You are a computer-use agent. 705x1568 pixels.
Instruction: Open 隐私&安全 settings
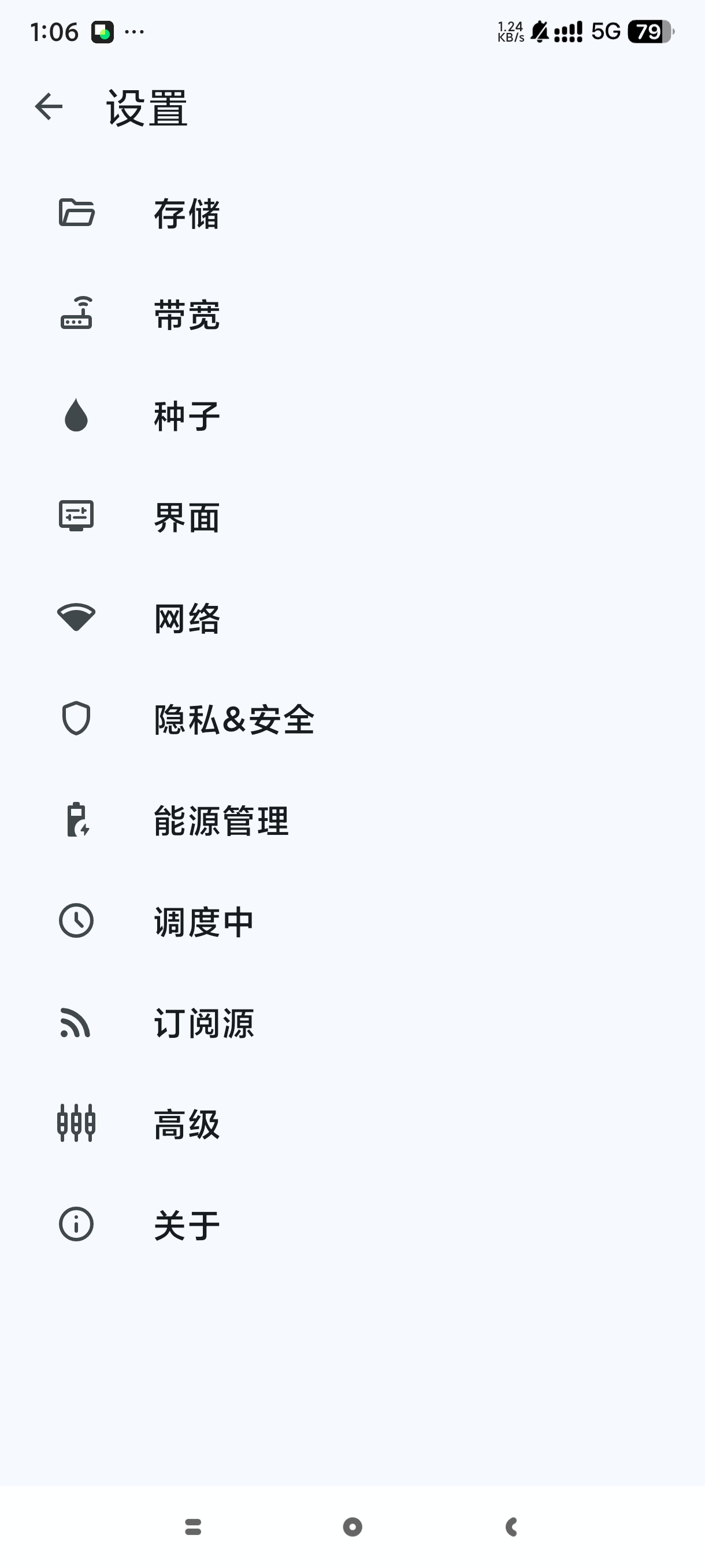(x=233, y=719)
